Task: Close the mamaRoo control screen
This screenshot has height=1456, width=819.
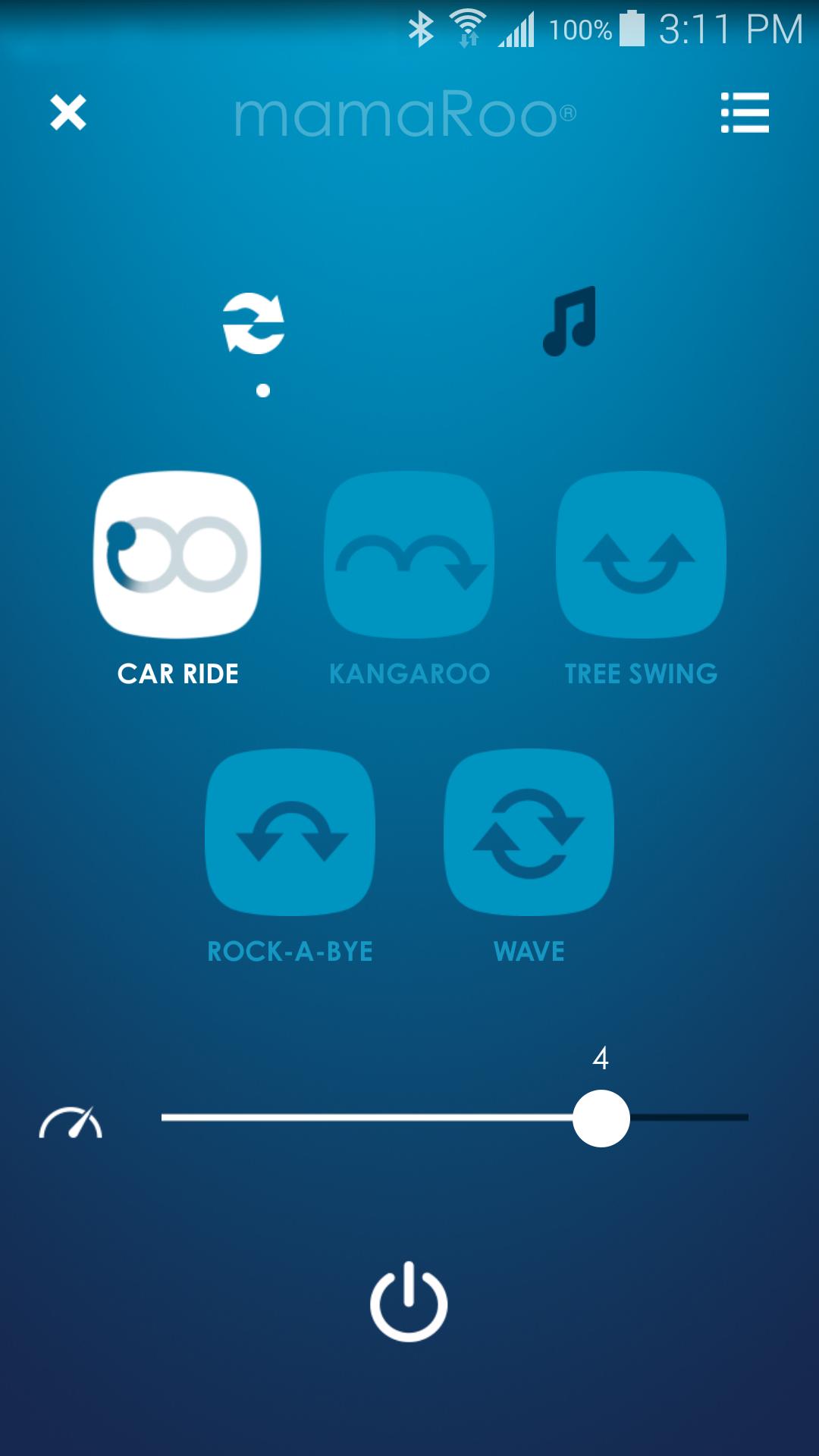Action: click(68, 113)
